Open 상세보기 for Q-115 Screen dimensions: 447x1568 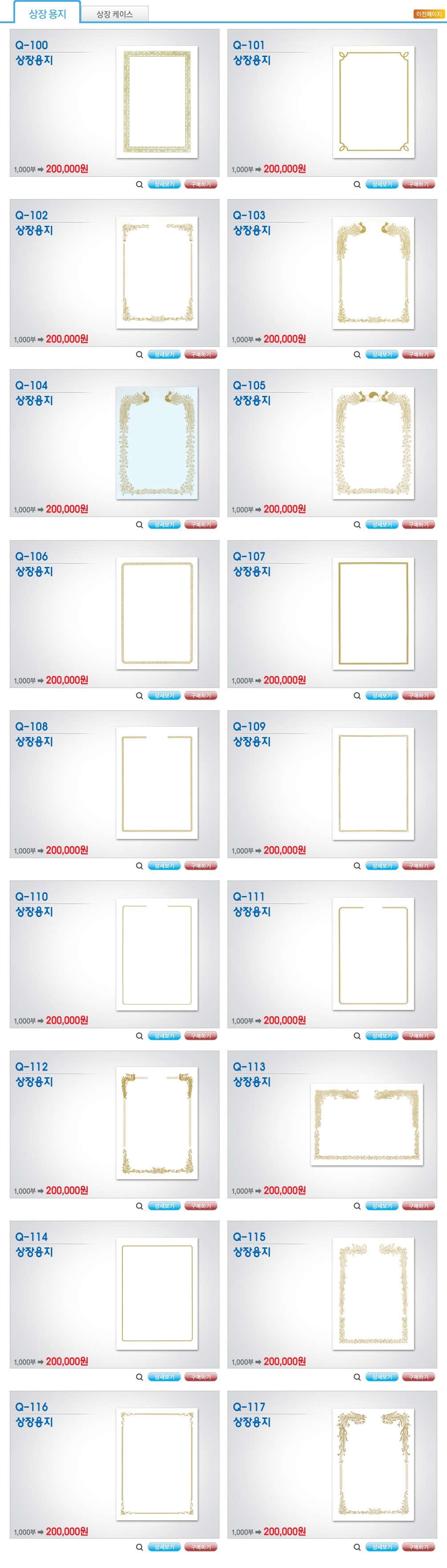pos(382,1376)
